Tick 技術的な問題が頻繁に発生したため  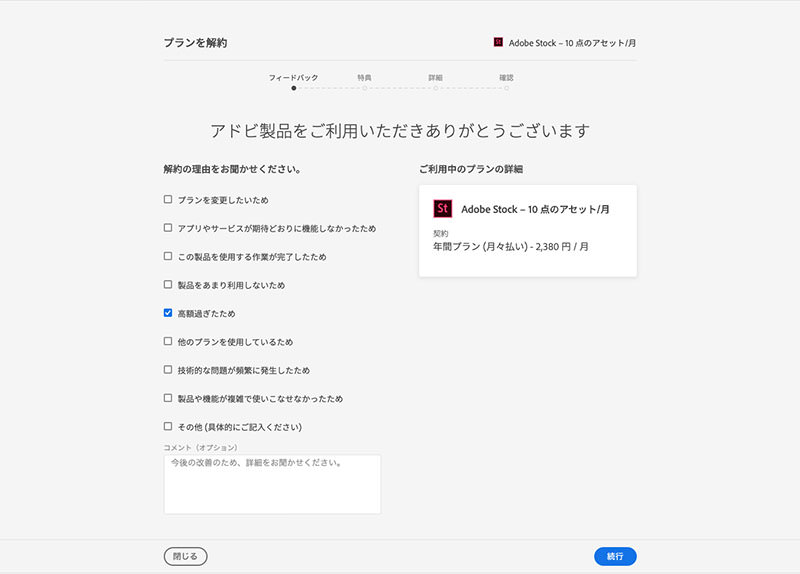pos(168,369)
